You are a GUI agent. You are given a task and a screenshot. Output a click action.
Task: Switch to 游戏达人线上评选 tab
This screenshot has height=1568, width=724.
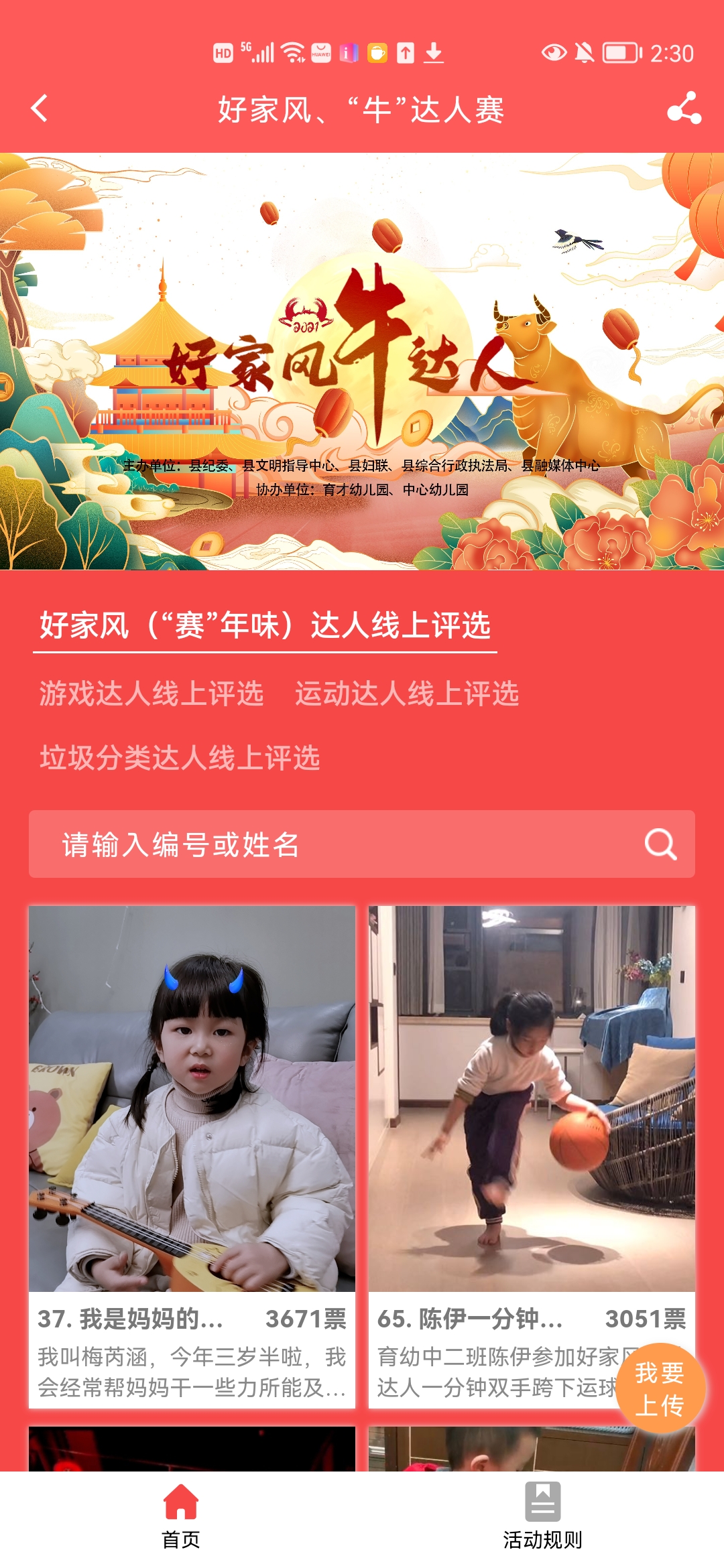(x=151, y=694)
